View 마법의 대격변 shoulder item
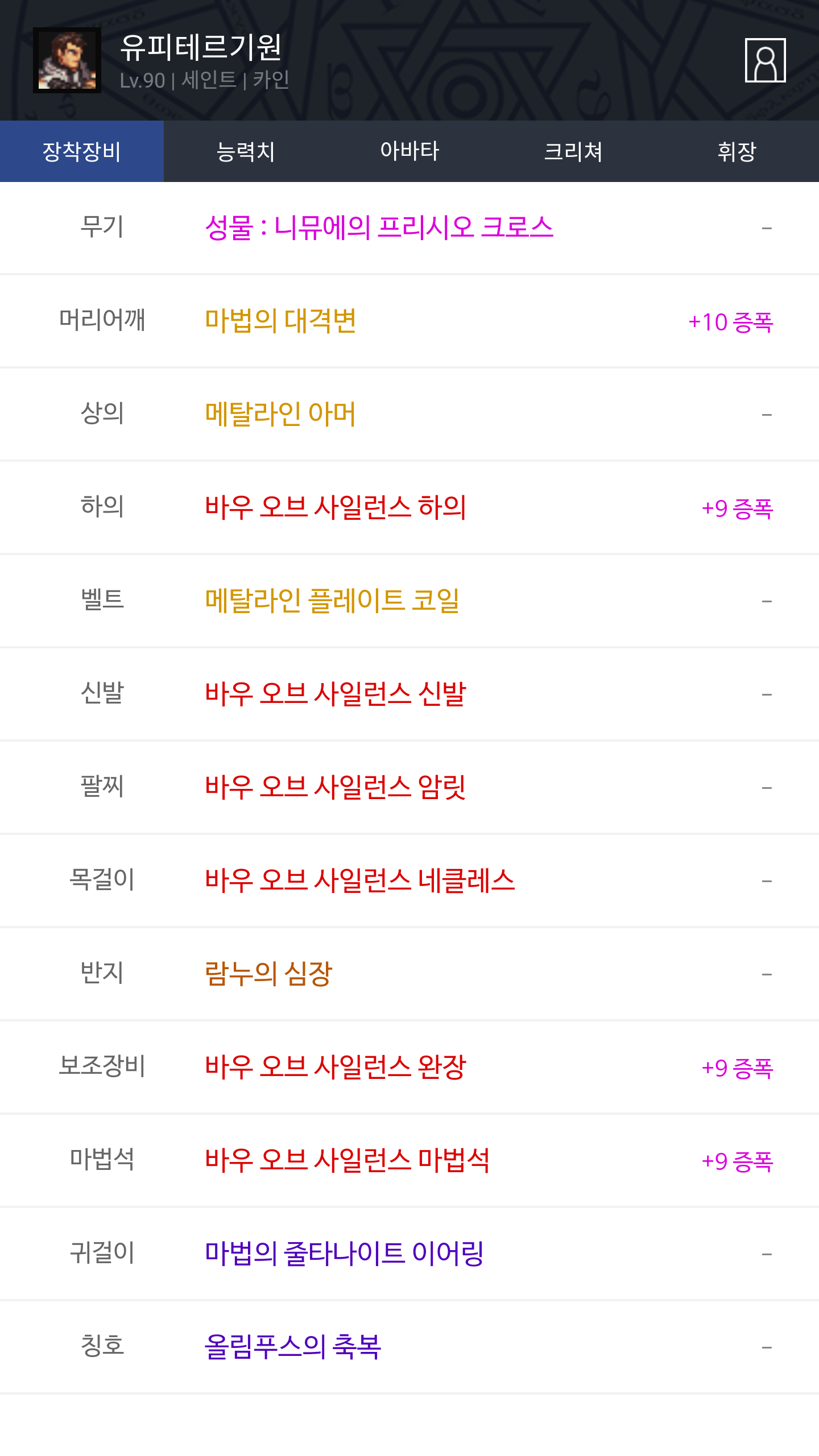Screen dimensions: 819x1456 [x=280, y=321]
